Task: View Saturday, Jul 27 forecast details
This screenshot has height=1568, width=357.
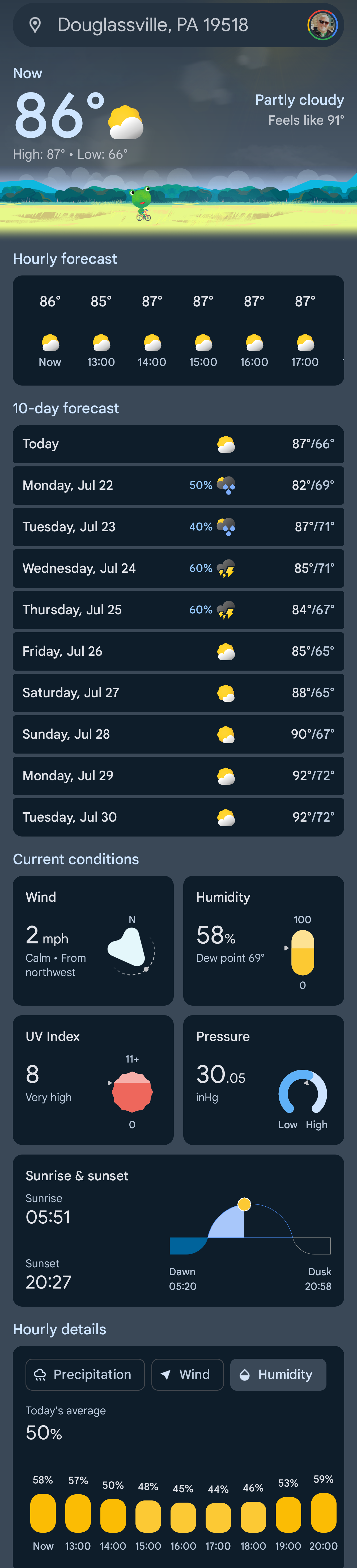Action: (178, 693)
